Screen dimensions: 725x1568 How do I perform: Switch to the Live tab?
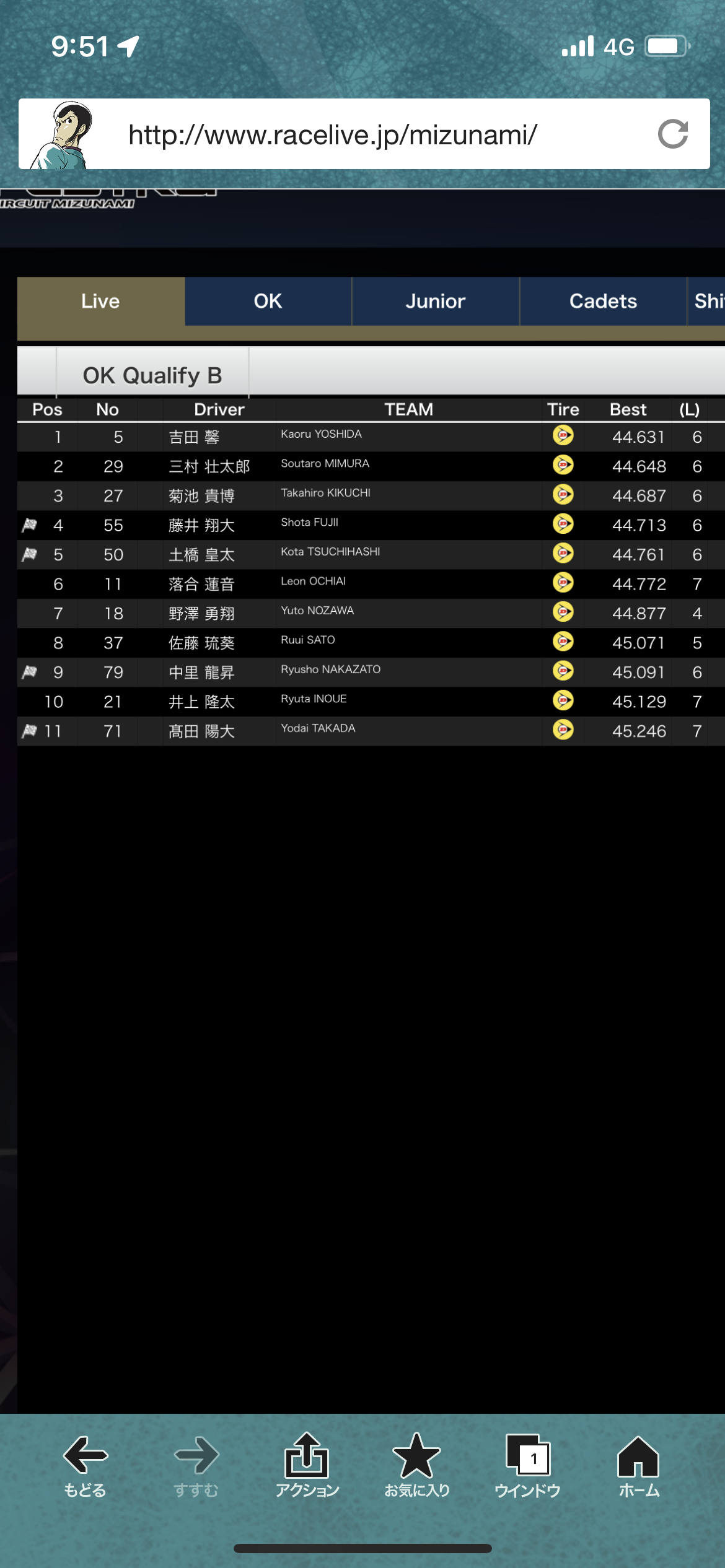100,302
